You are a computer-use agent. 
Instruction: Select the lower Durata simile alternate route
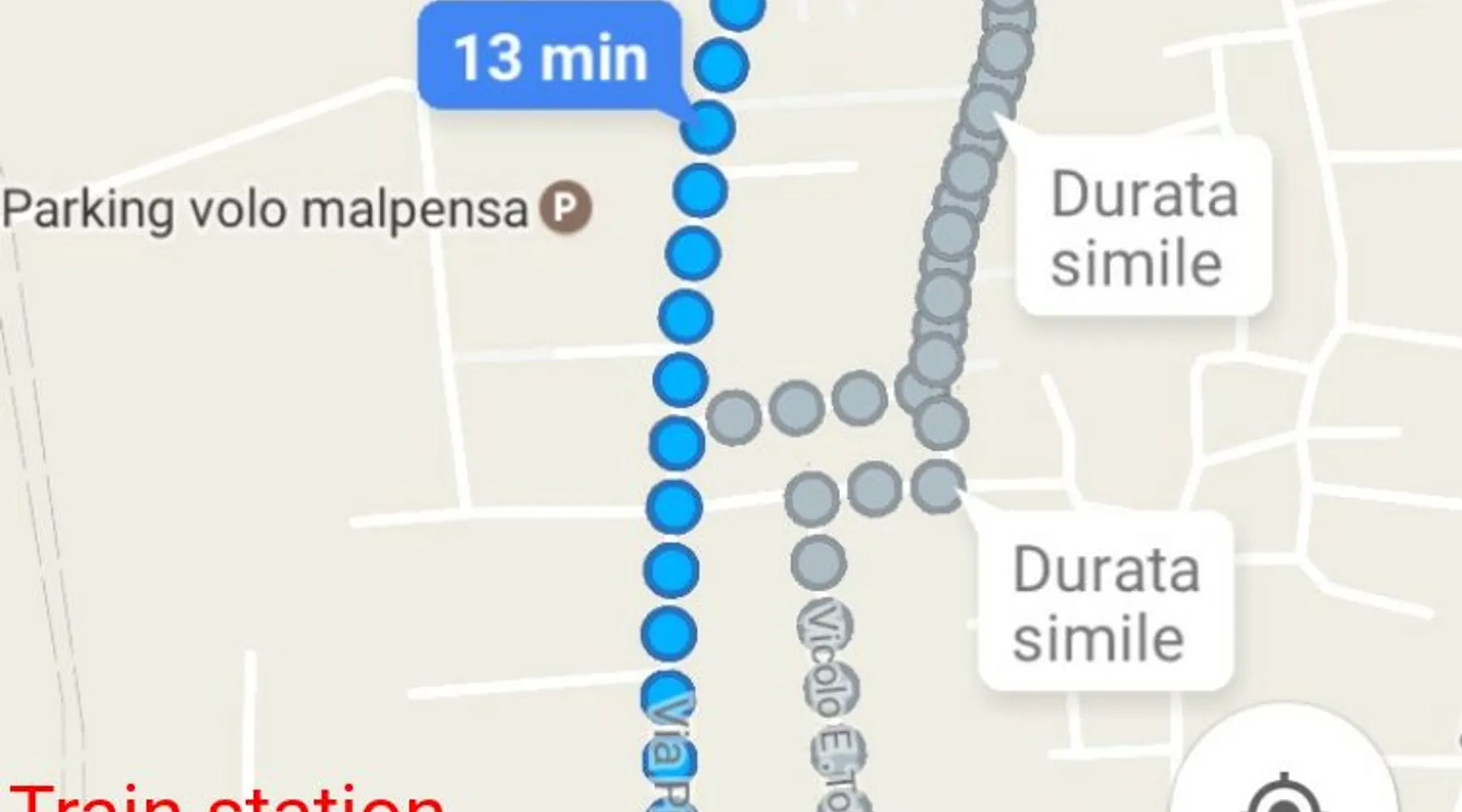pyautogui.click(x=1105, y=603)
